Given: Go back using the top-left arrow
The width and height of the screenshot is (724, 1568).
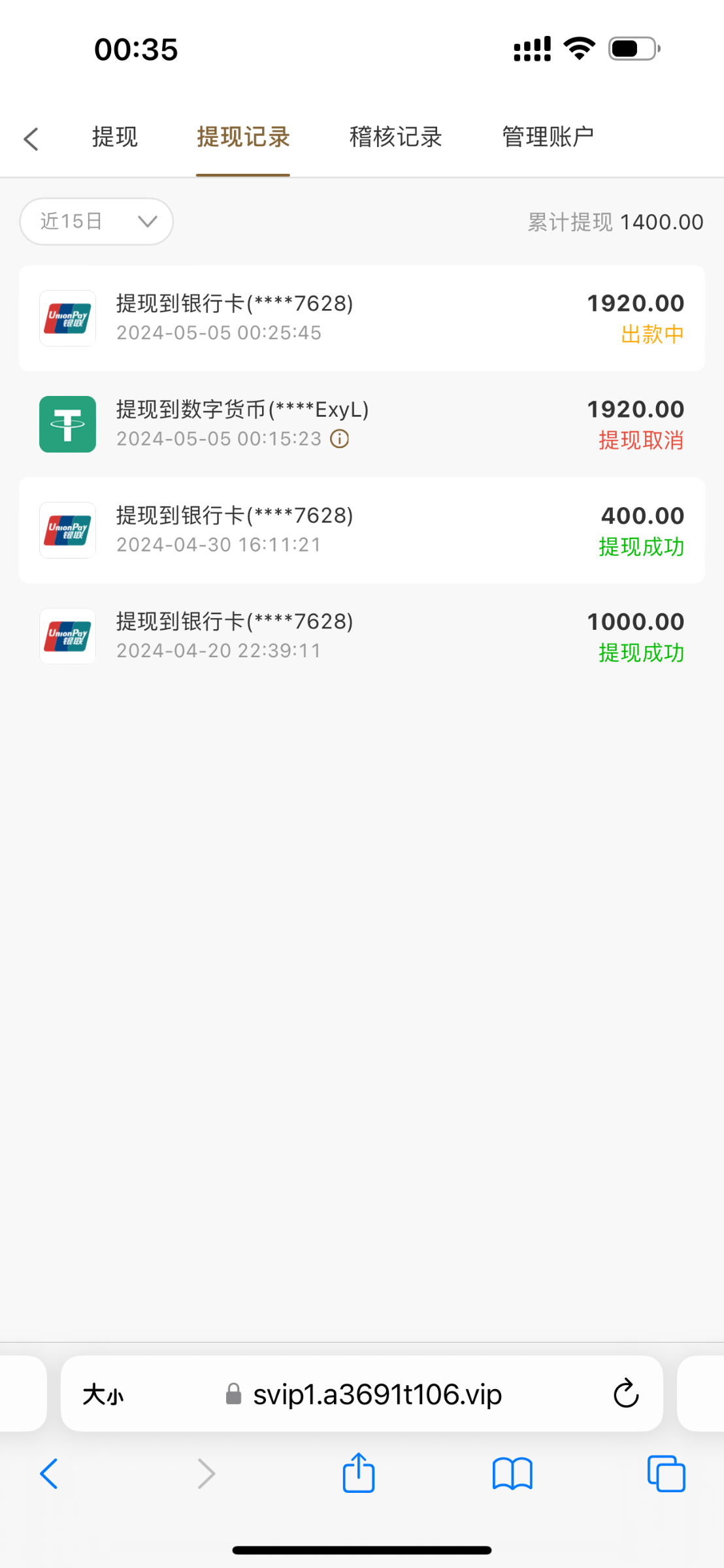Looking at the screenshot, I should [31, 139].
